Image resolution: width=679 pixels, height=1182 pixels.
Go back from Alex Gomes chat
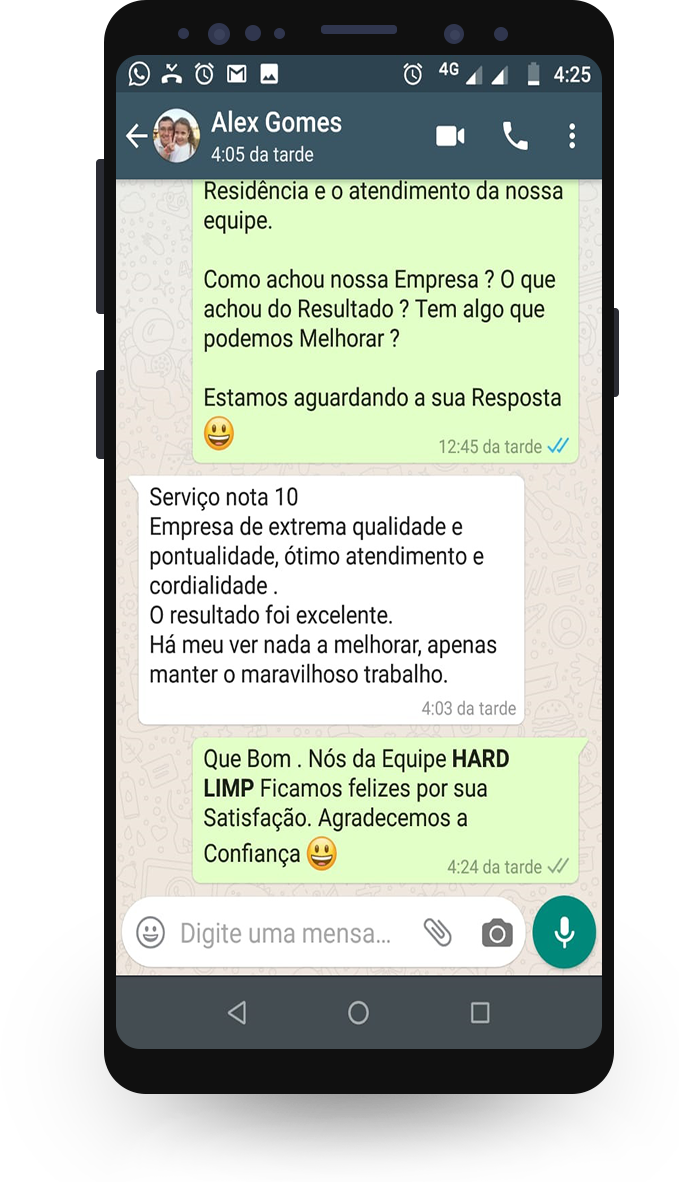(x=136, y=136)
